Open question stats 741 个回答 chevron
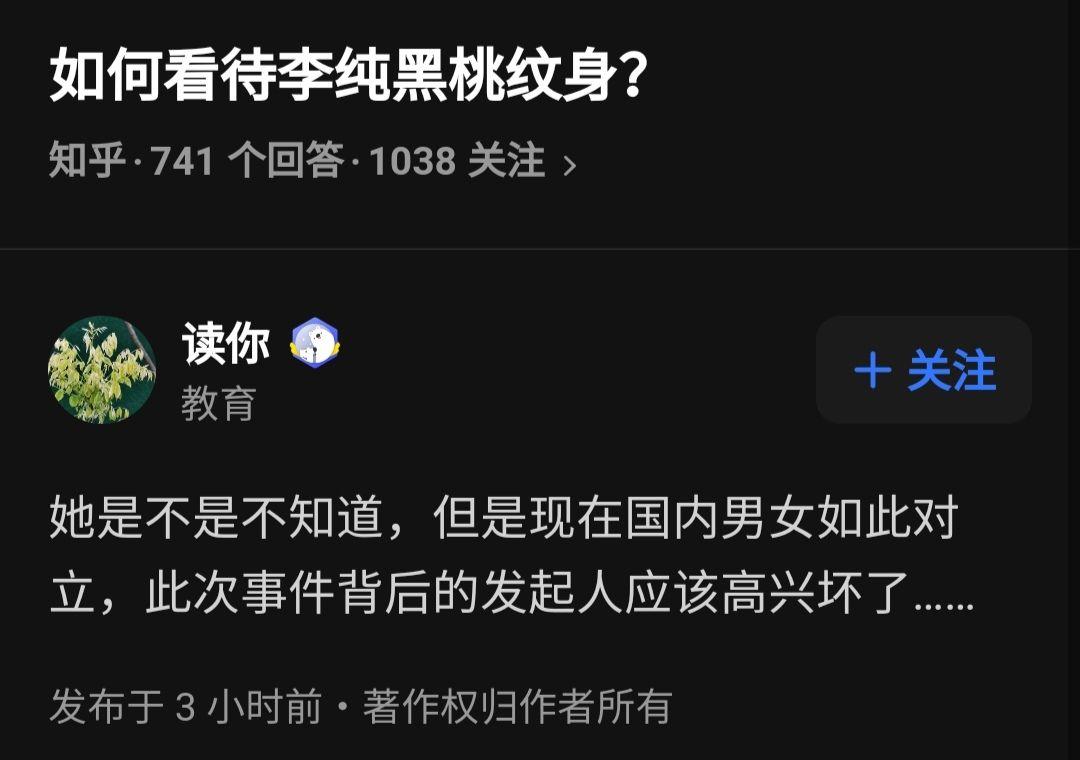Screen dimensions: 1080x760 [x=570, y=165]
